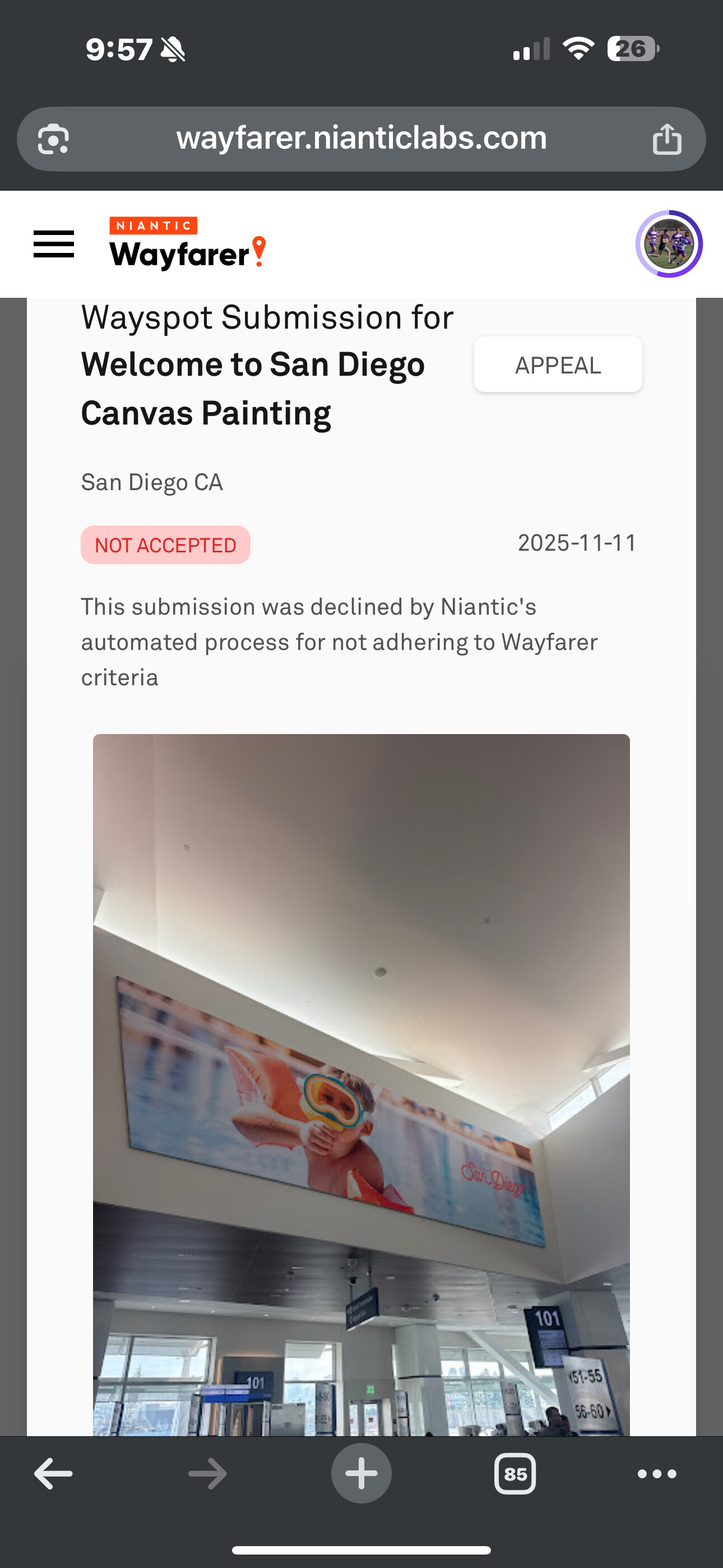Screen dimensions: 723x1568
Task: View the 85 open tabs
Action: tap(515, 1474)
